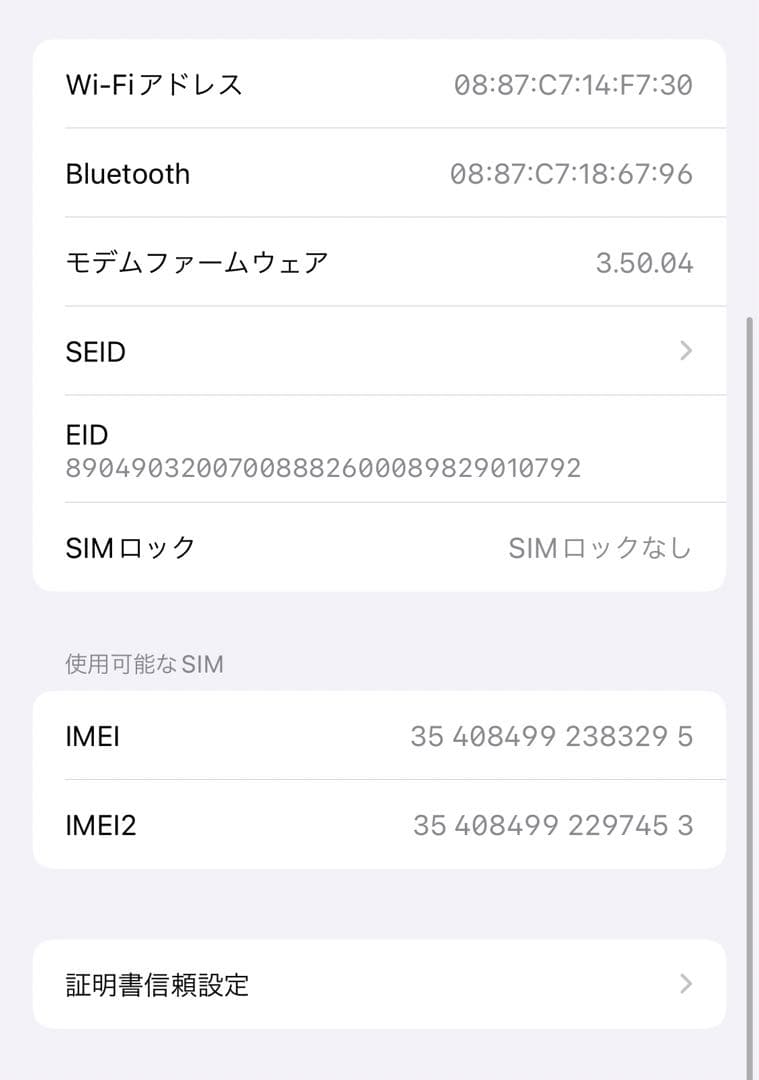This screenshot has width=759, height=1080.
Task: Tap the Bluetooth address row
Action: pos(380,173)
